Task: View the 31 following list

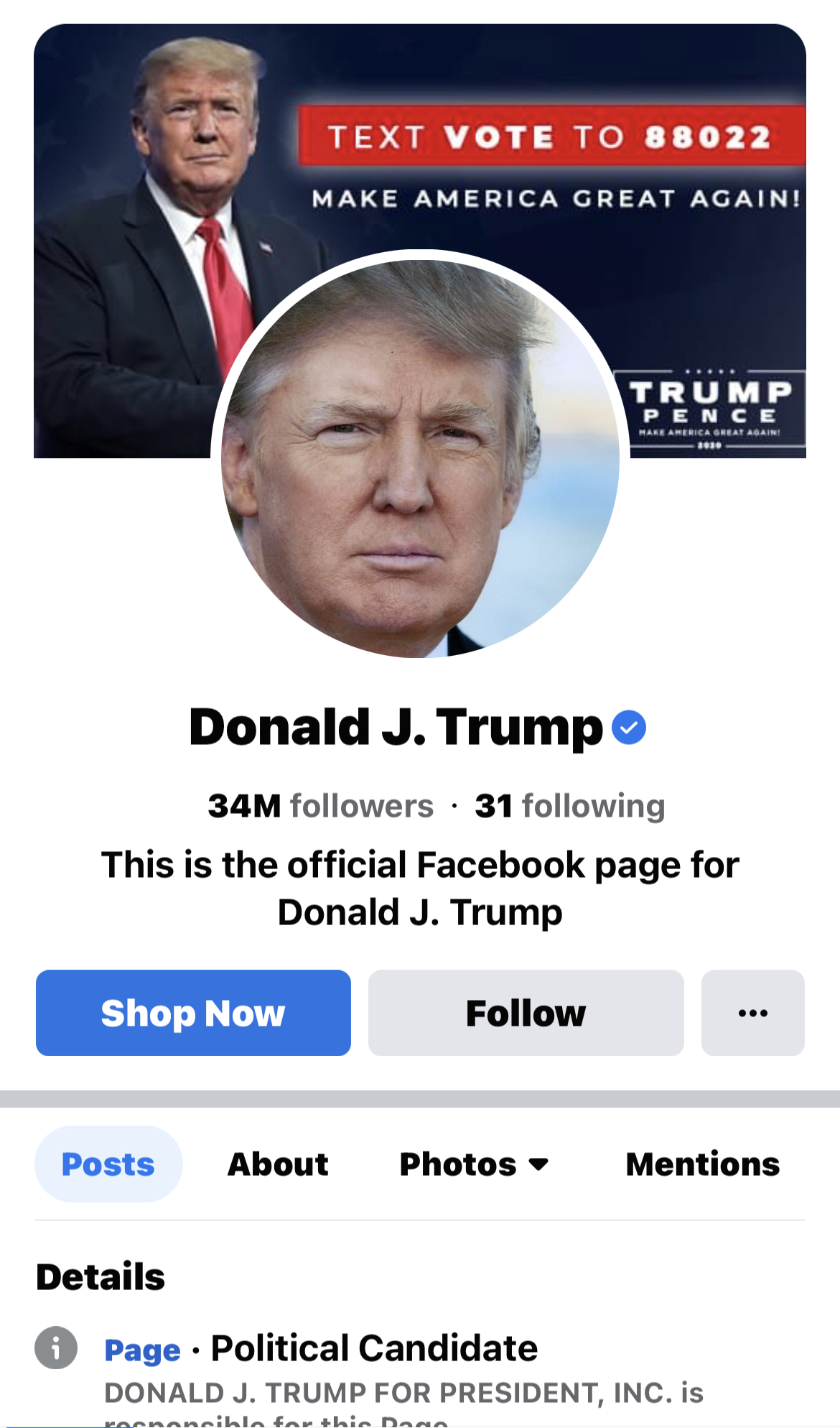Action: (x=569, y=806)
